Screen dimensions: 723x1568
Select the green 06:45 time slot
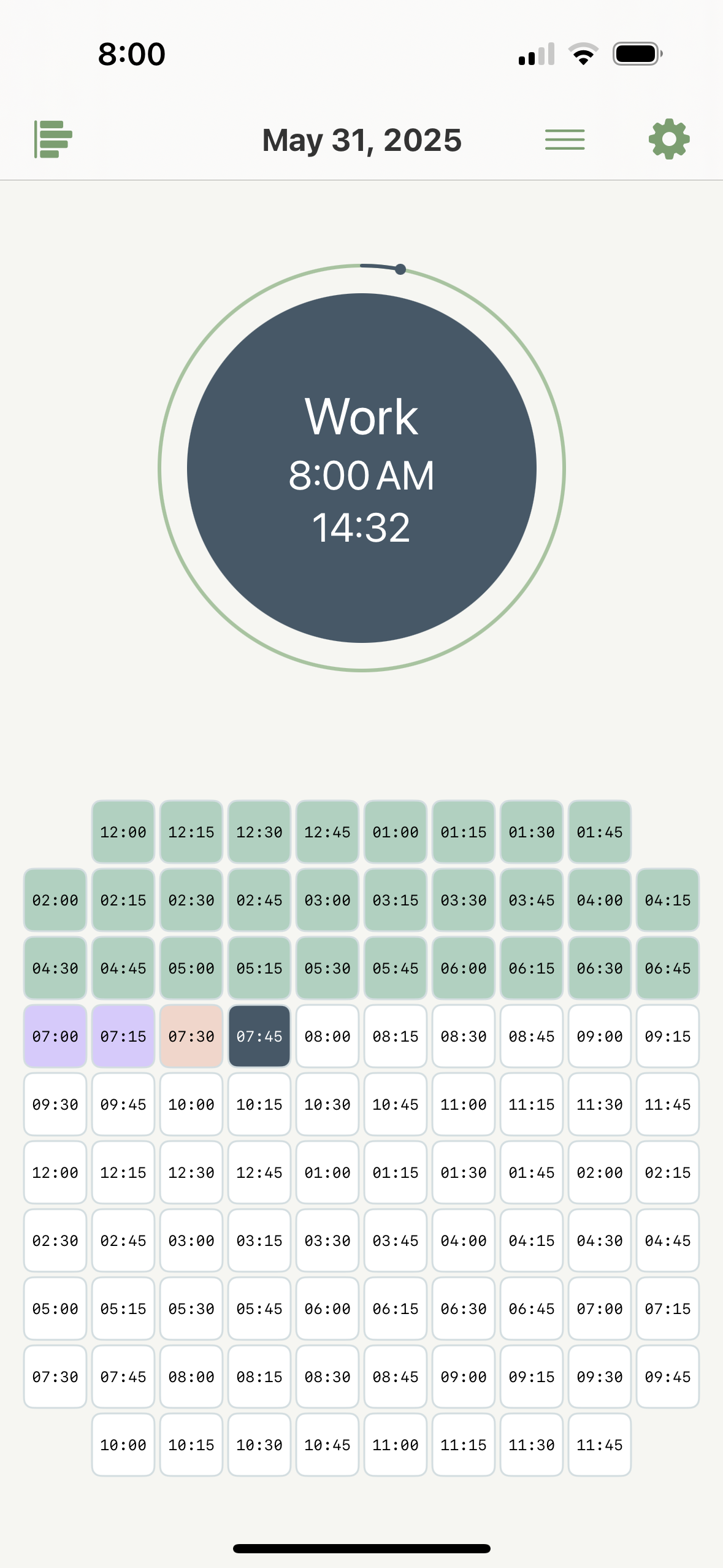[668, 968]
